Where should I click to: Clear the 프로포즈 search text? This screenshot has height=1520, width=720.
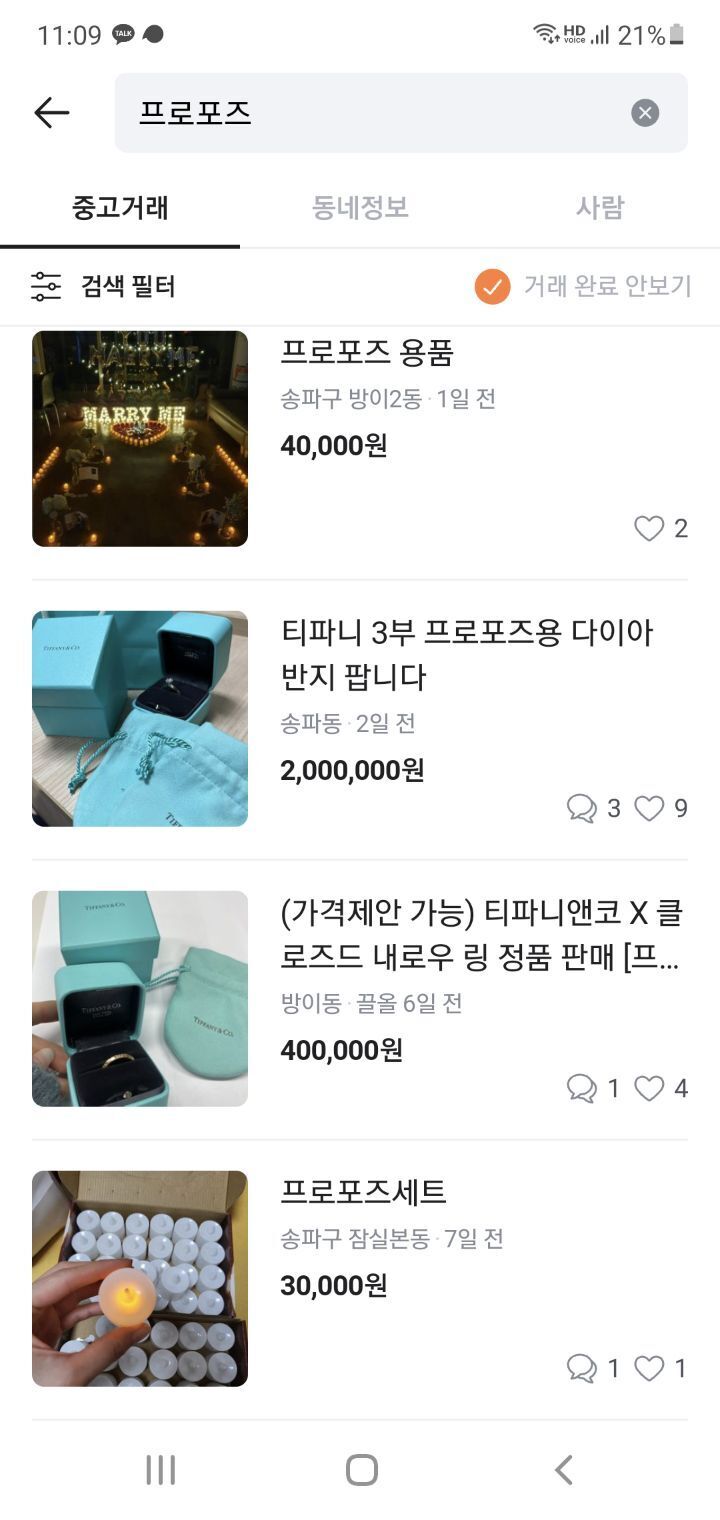coord(645,113)
